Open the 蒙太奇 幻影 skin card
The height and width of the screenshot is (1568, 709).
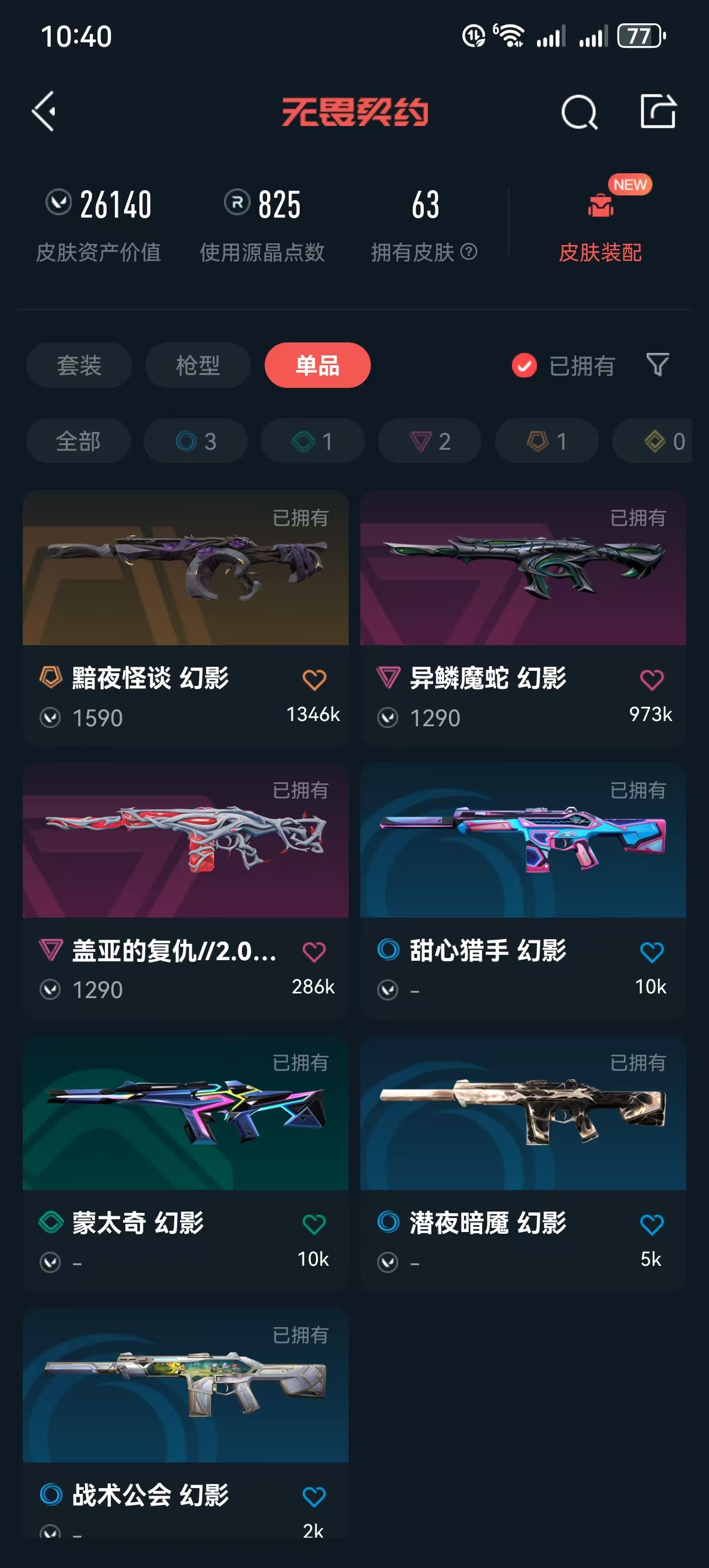(x=185, y=1164)
